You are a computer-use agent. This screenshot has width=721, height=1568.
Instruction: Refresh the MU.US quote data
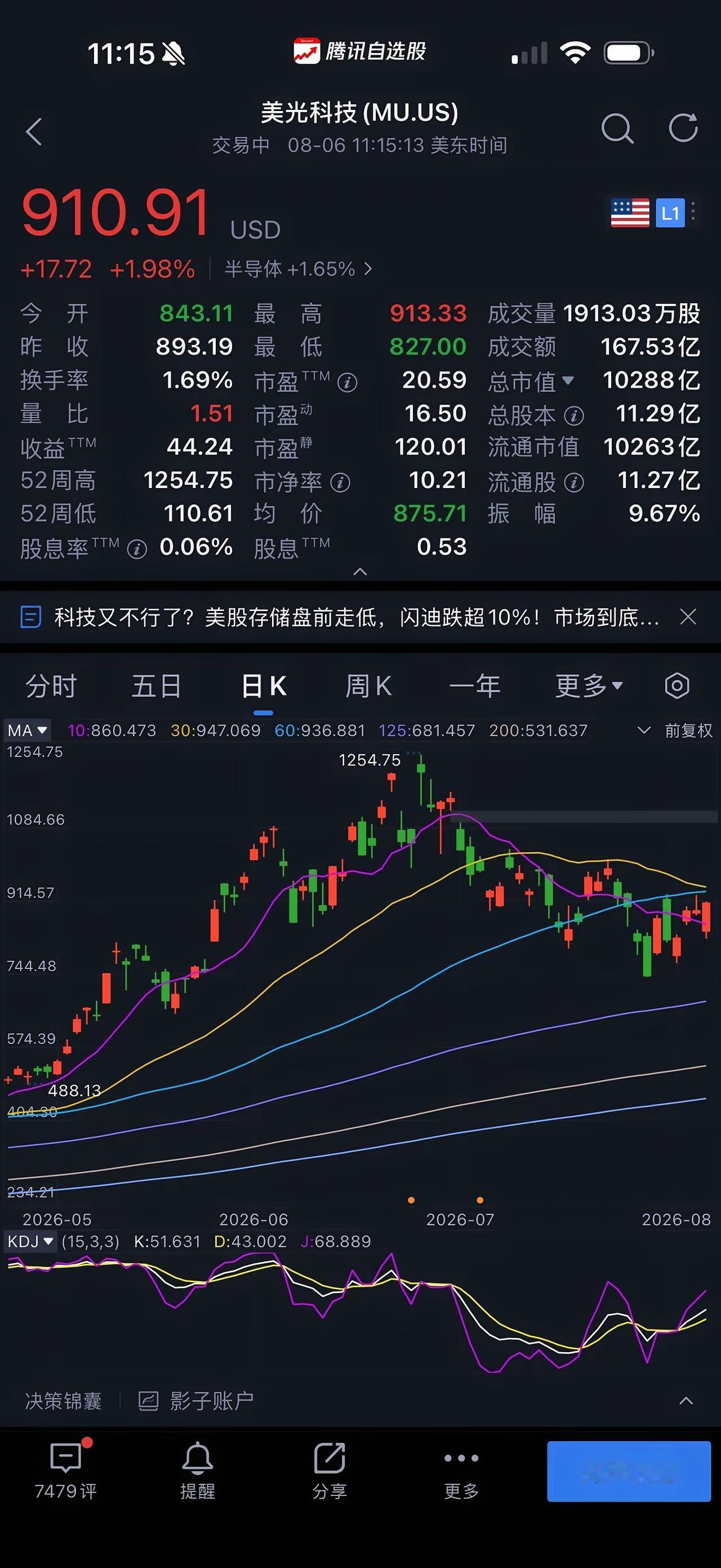[683, 128]
